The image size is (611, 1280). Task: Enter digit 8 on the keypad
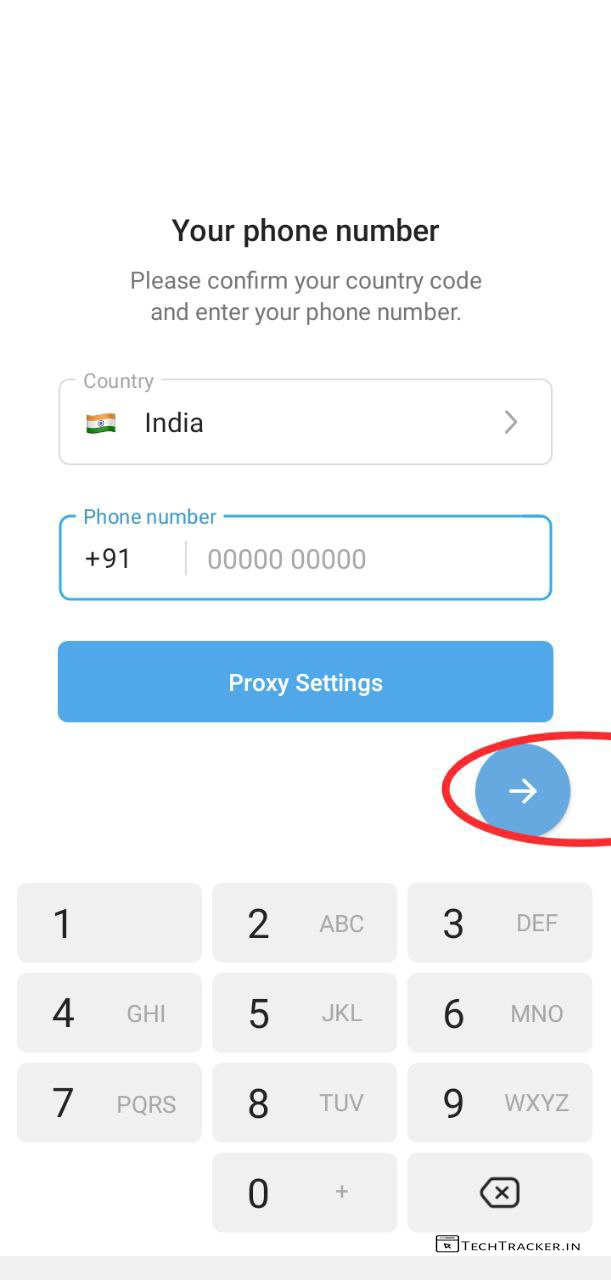click(x=304, y=1103)
